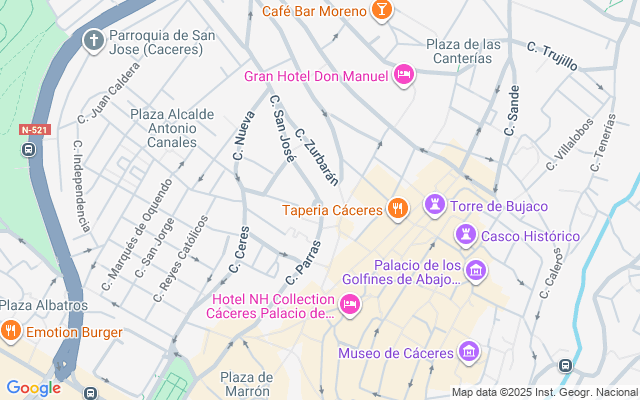Open the Casco Histórico attraction marker
Viewport: 640px width, 400px height.
pyautogui.click(x=465, y=235)
